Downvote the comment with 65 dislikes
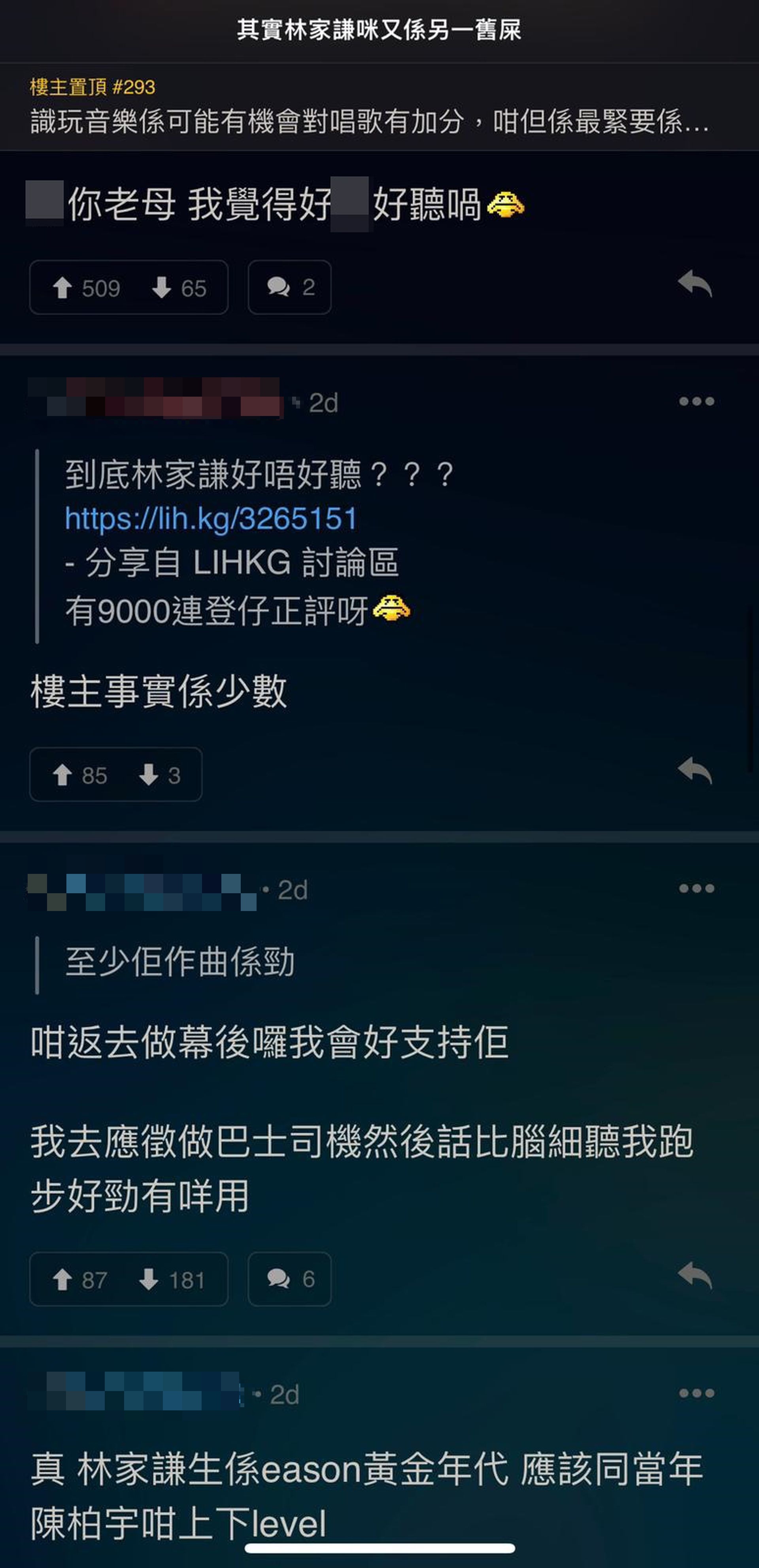This screenshot has height=1568, width=759. pos(179,288)
